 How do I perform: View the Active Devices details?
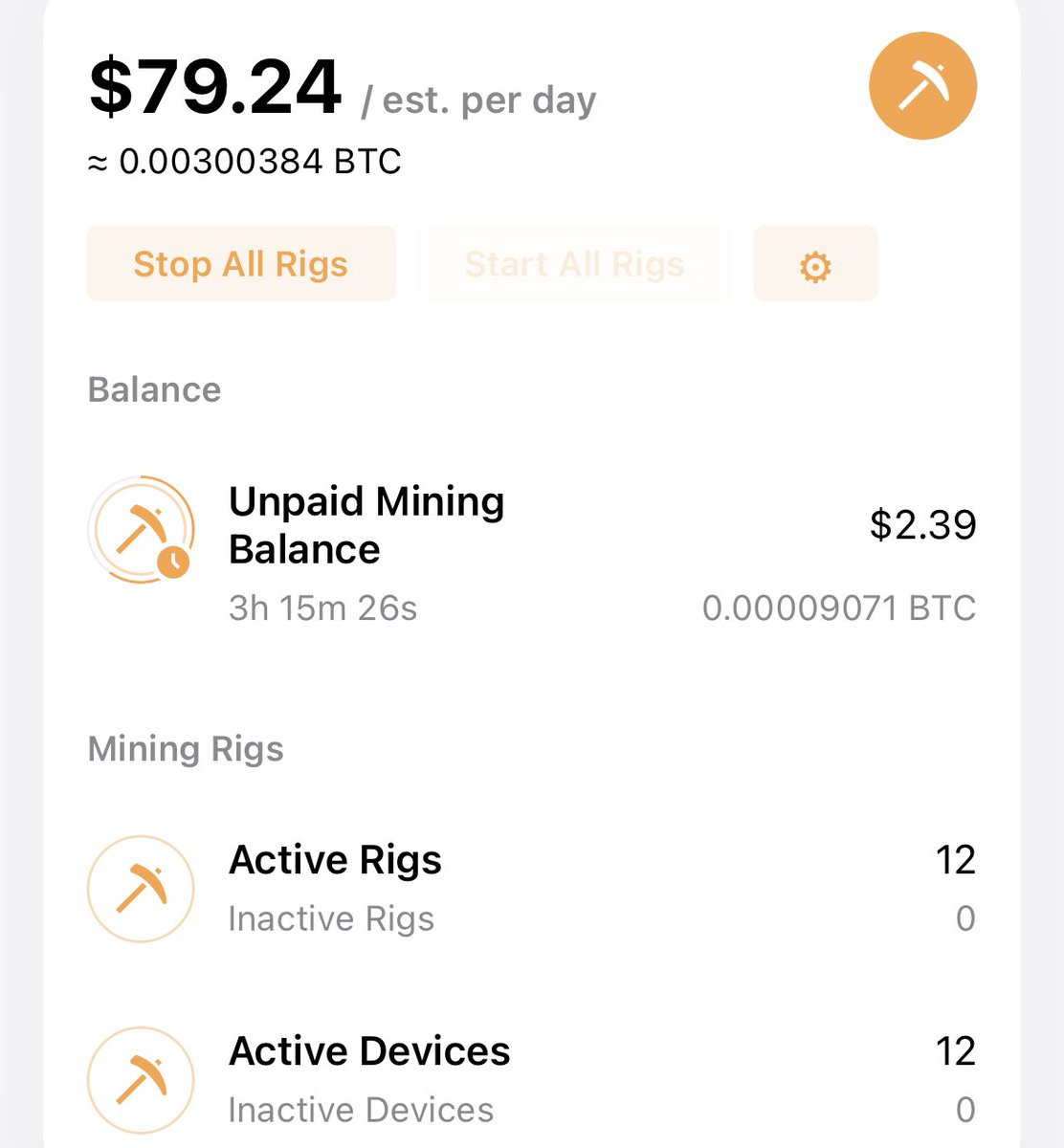coord(531,1079)
